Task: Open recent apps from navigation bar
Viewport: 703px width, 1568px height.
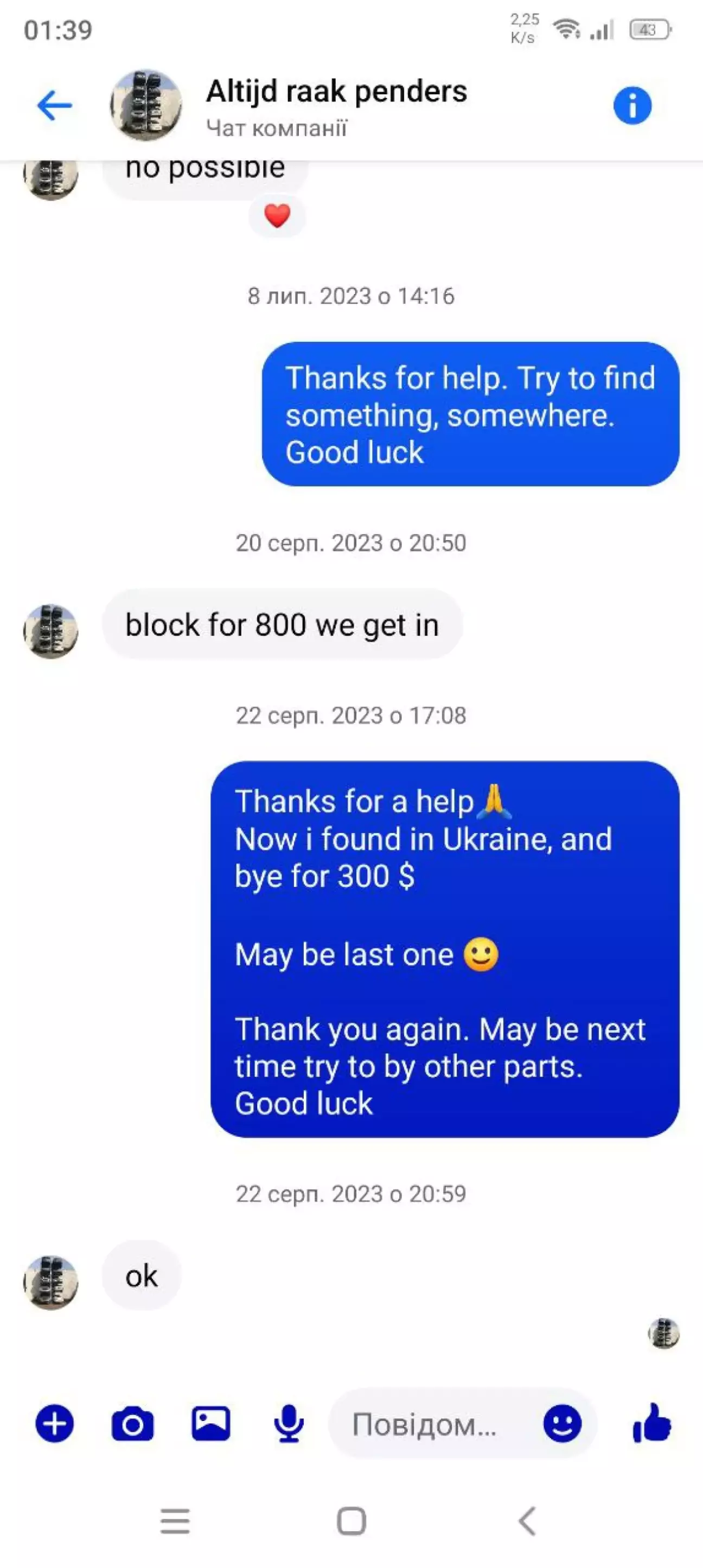Action: coord(175,1521)
